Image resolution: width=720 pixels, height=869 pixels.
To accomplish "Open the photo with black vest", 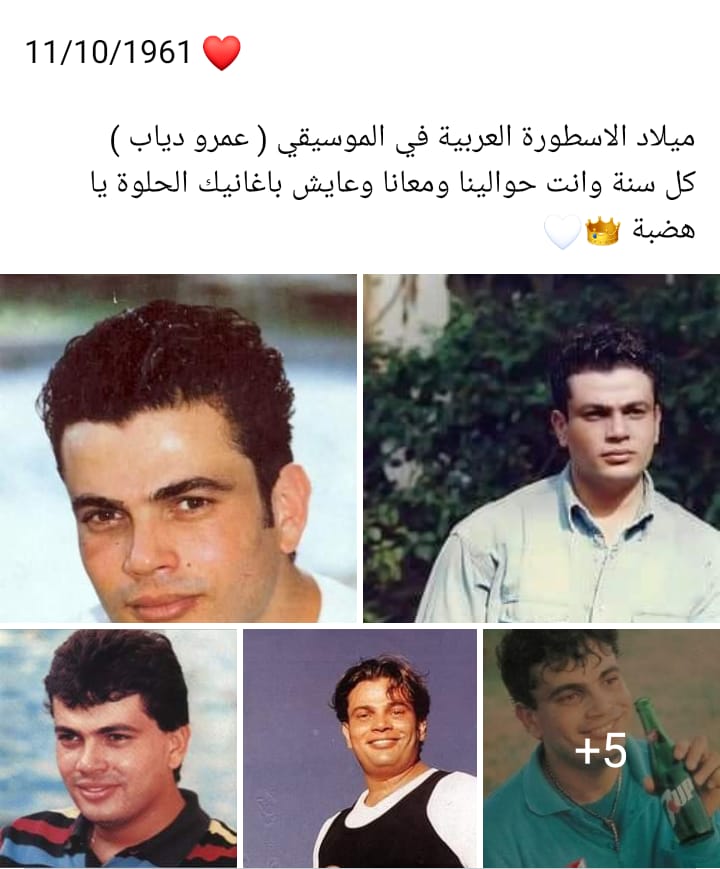I will 360,748.
